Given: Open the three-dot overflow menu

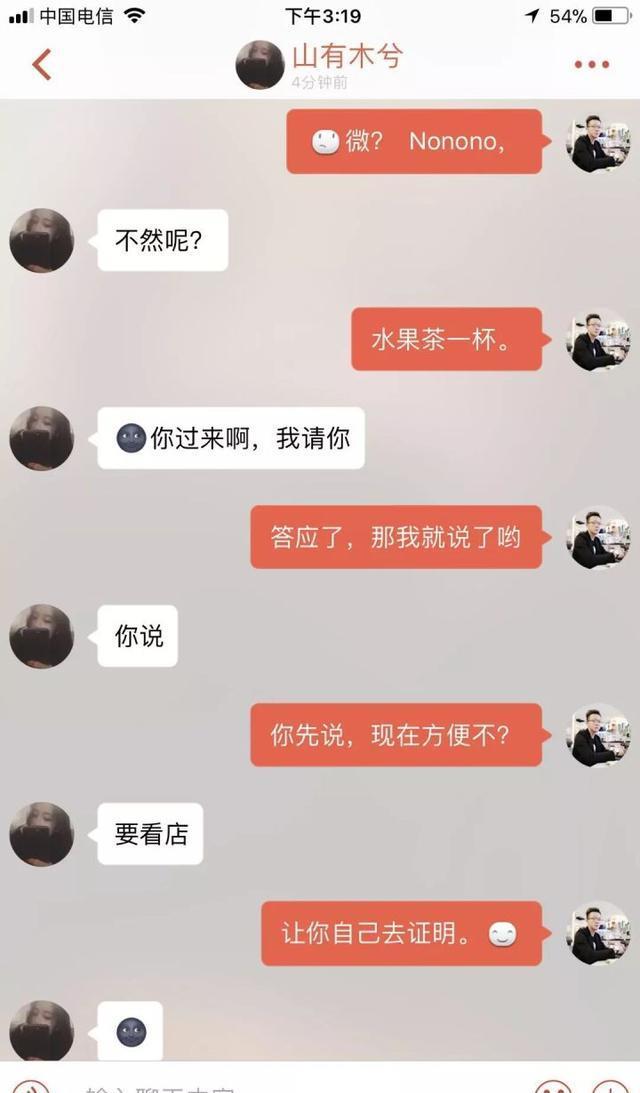Looking at the screenshot, I should point(591,65).
